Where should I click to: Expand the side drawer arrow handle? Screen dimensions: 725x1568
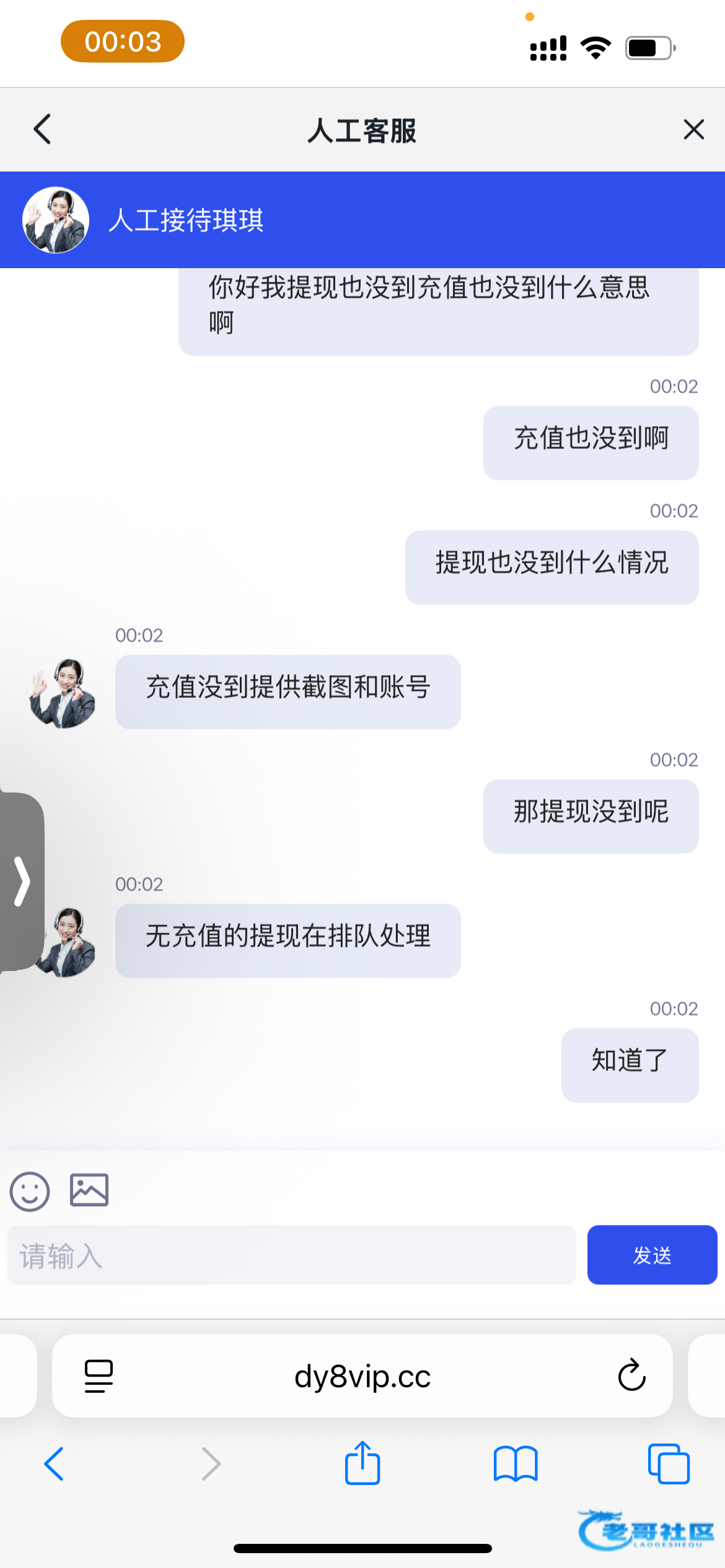(22, 881)
